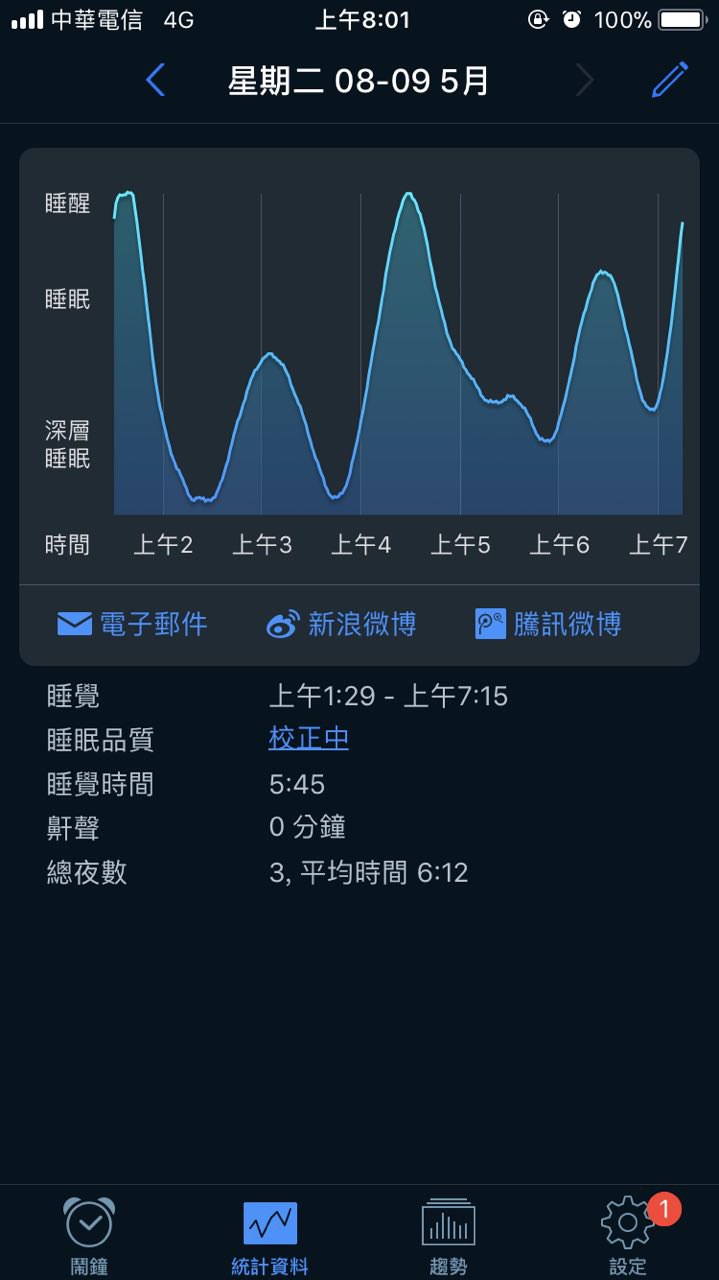This screenshot has height=1280, width=719.
Task: Open the 趨勢 tab
Action: [448, 1236]
